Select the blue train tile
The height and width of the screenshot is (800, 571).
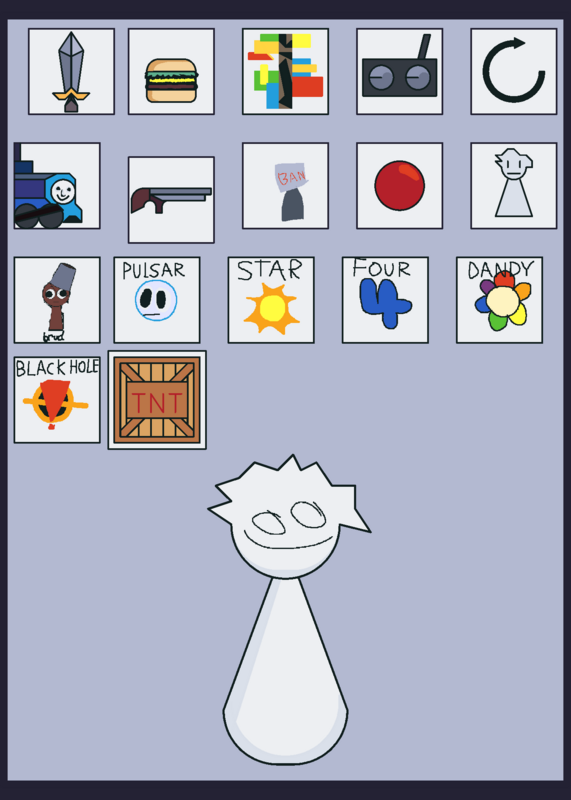[x=57, y=186]
